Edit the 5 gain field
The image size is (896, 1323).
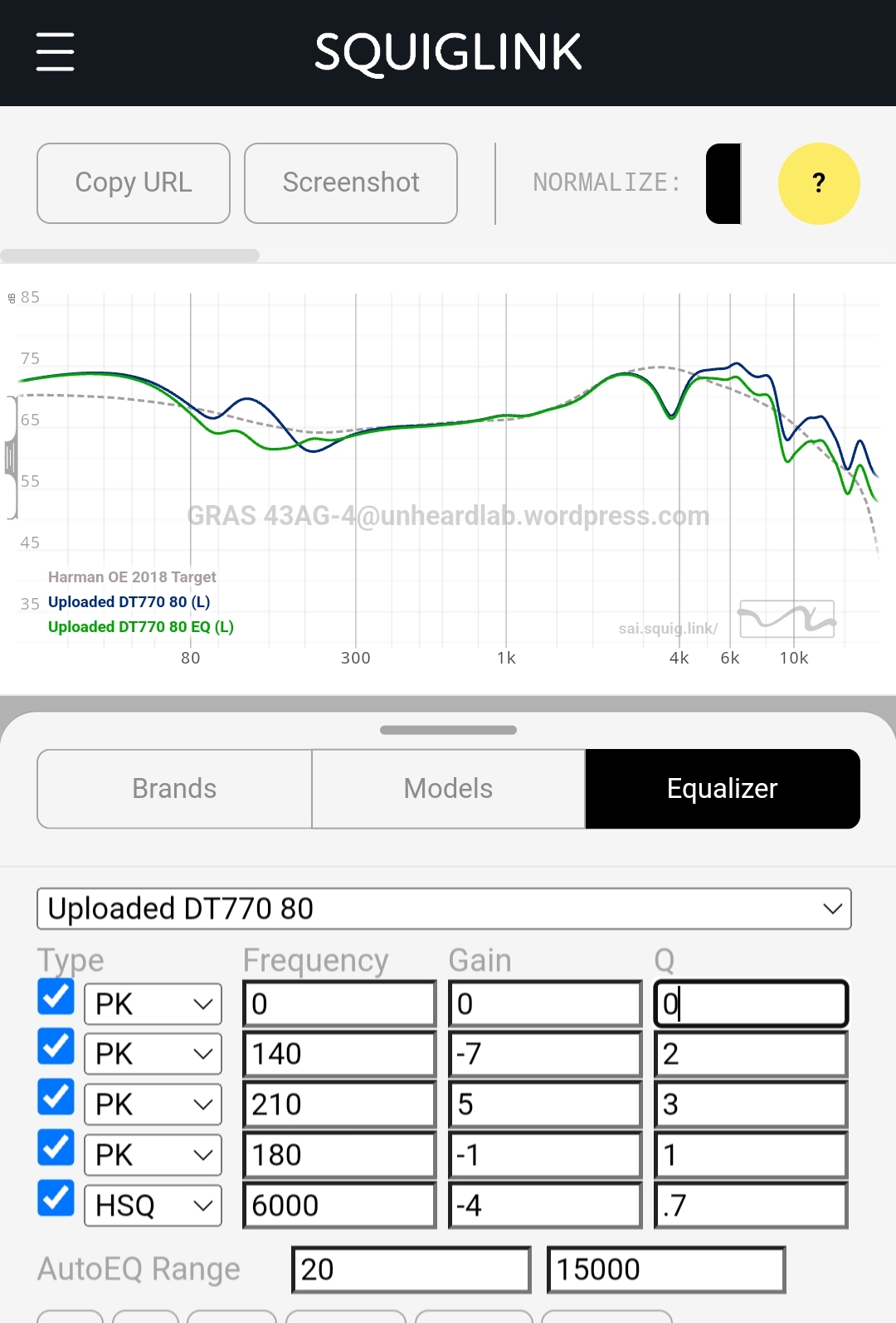point(545,1105)
